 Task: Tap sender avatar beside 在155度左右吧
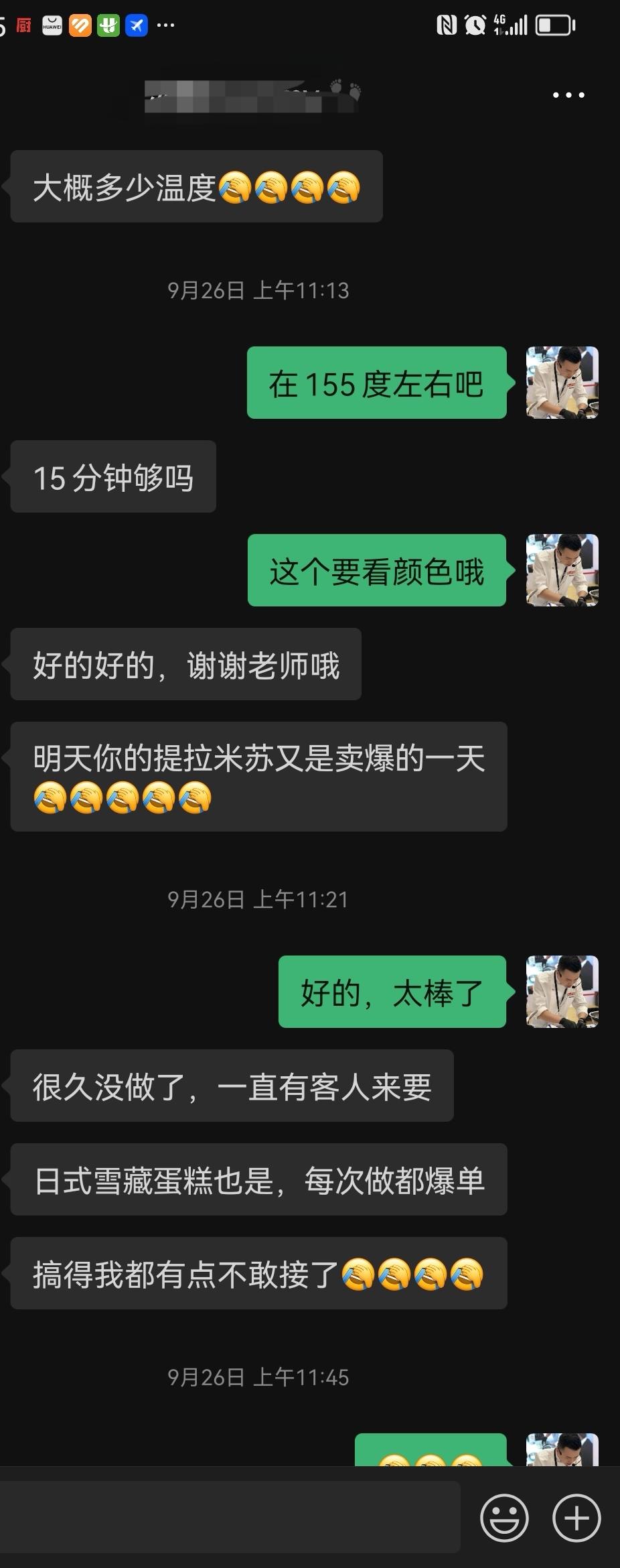pyautogui.click(x=562, y=383)
